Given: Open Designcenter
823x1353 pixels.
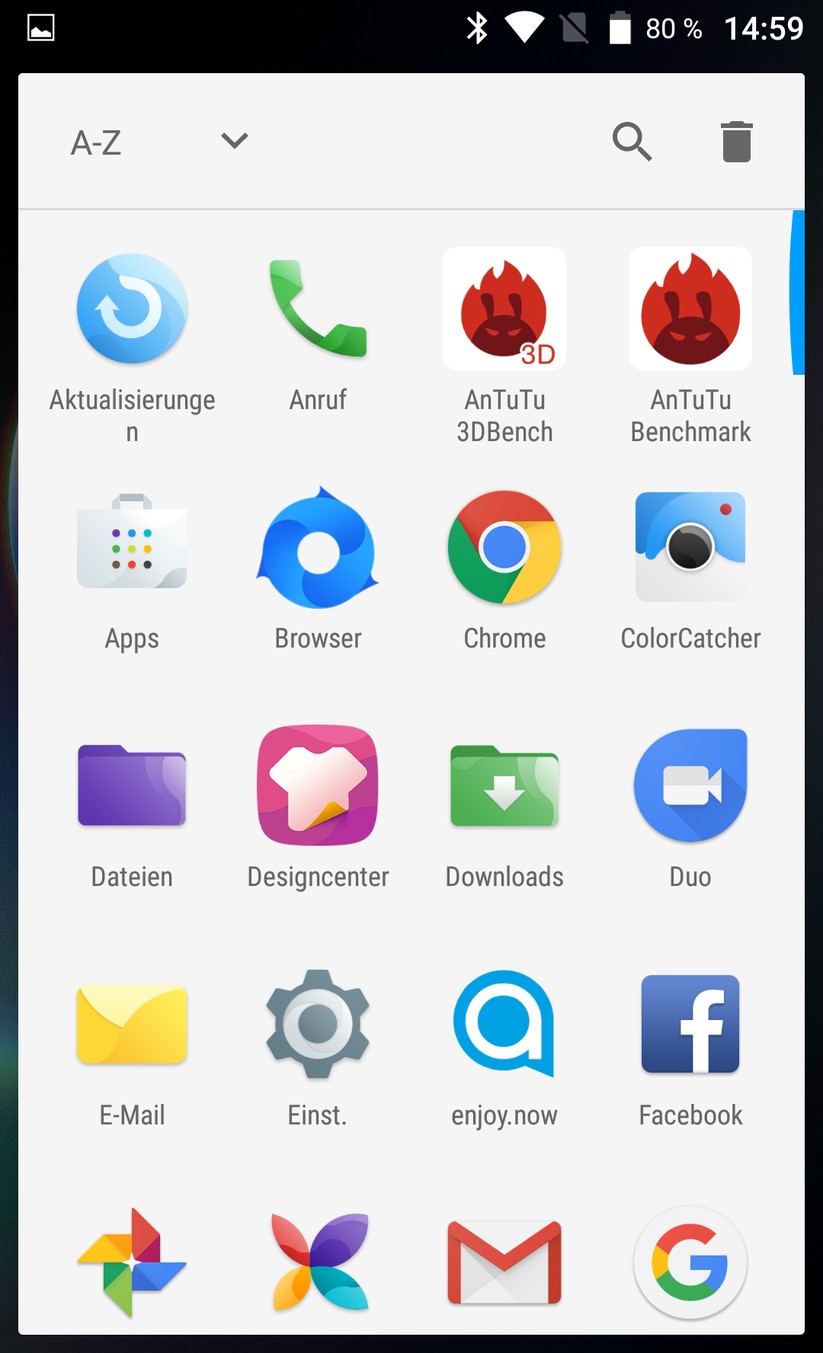Looking at the screenshot, I should 318,786.
